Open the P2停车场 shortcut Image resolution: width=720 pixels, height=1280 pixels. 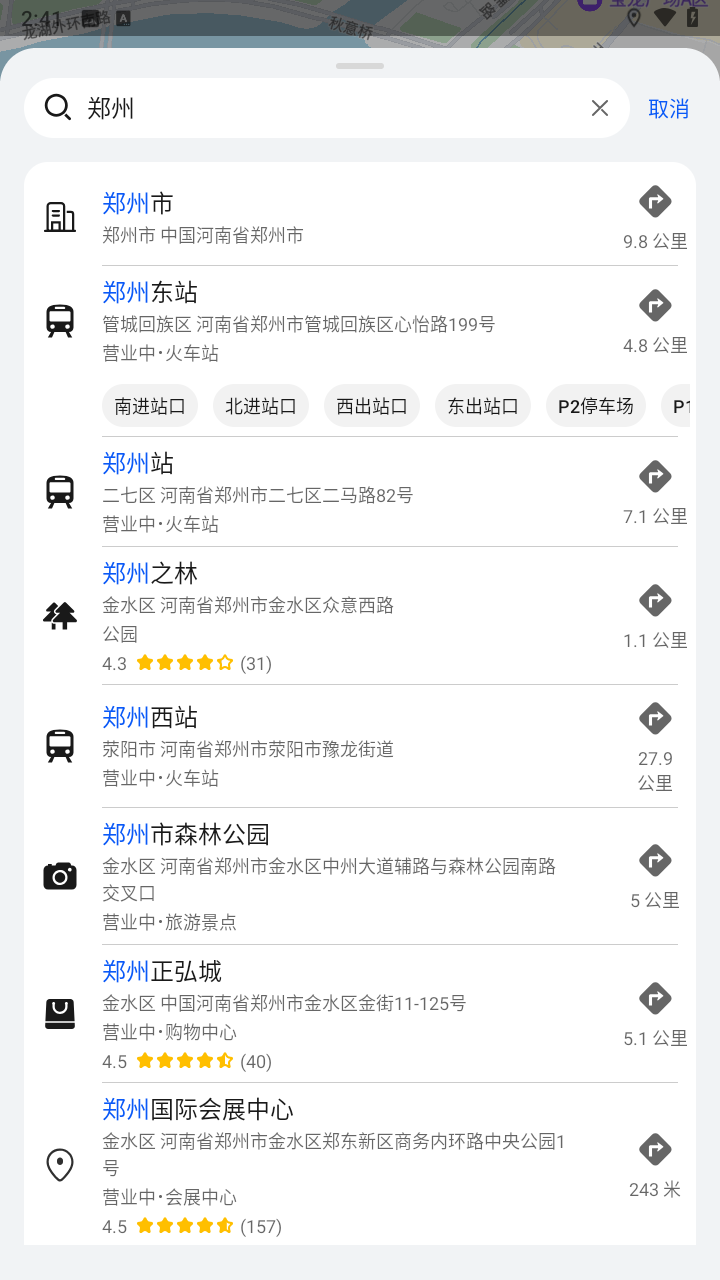595,406
